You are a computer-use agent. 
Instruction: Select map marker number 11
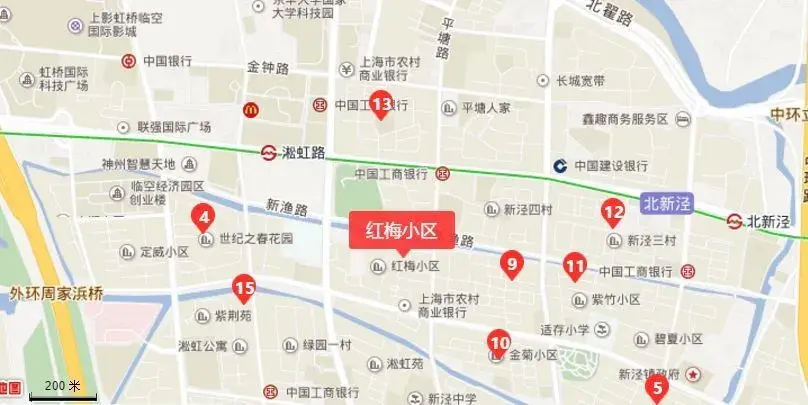pos(574,266)
